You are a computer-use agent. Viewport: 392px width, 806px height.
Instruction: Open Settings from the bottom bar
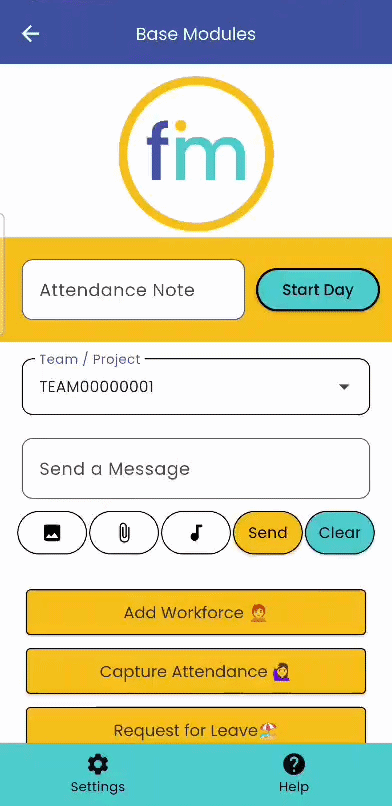click(x=98, y=775)
